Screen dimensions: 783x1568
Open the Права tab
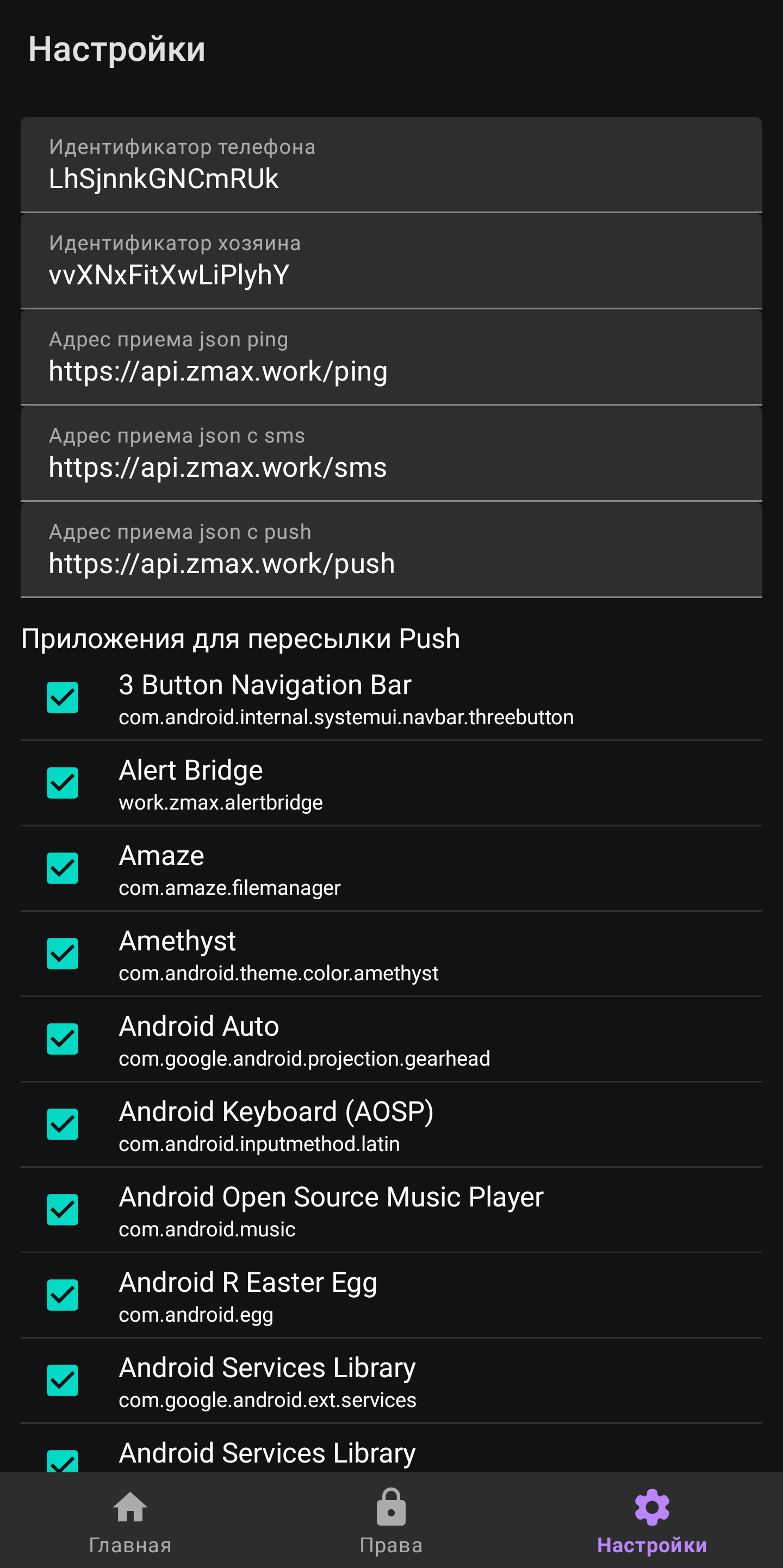click(391, 1521)
